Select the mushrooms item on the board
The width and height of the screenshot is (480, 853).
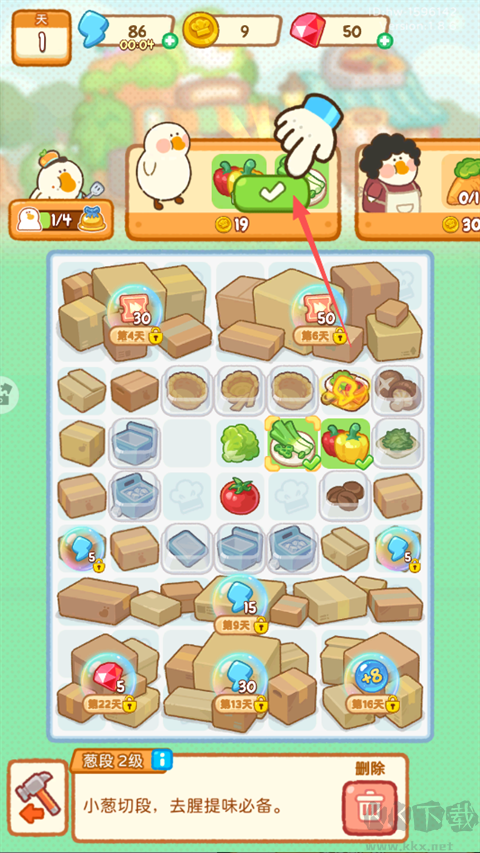pyautogui.click(x=397, y=390)
